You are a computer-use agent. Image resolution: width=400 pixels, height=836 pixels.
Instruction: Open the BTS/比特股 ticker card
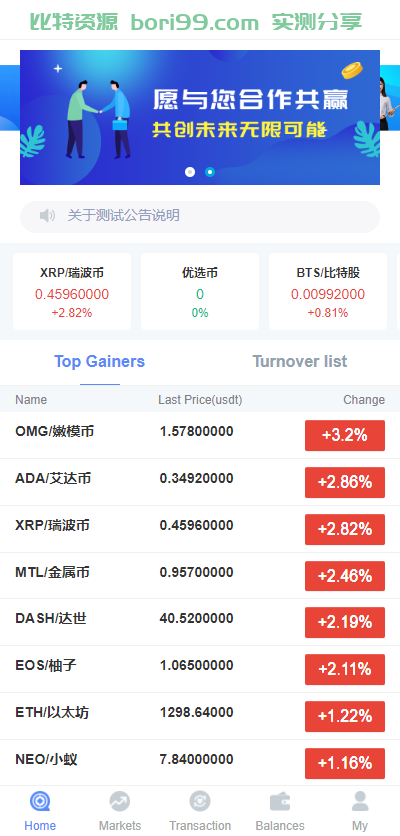[328, 292]
